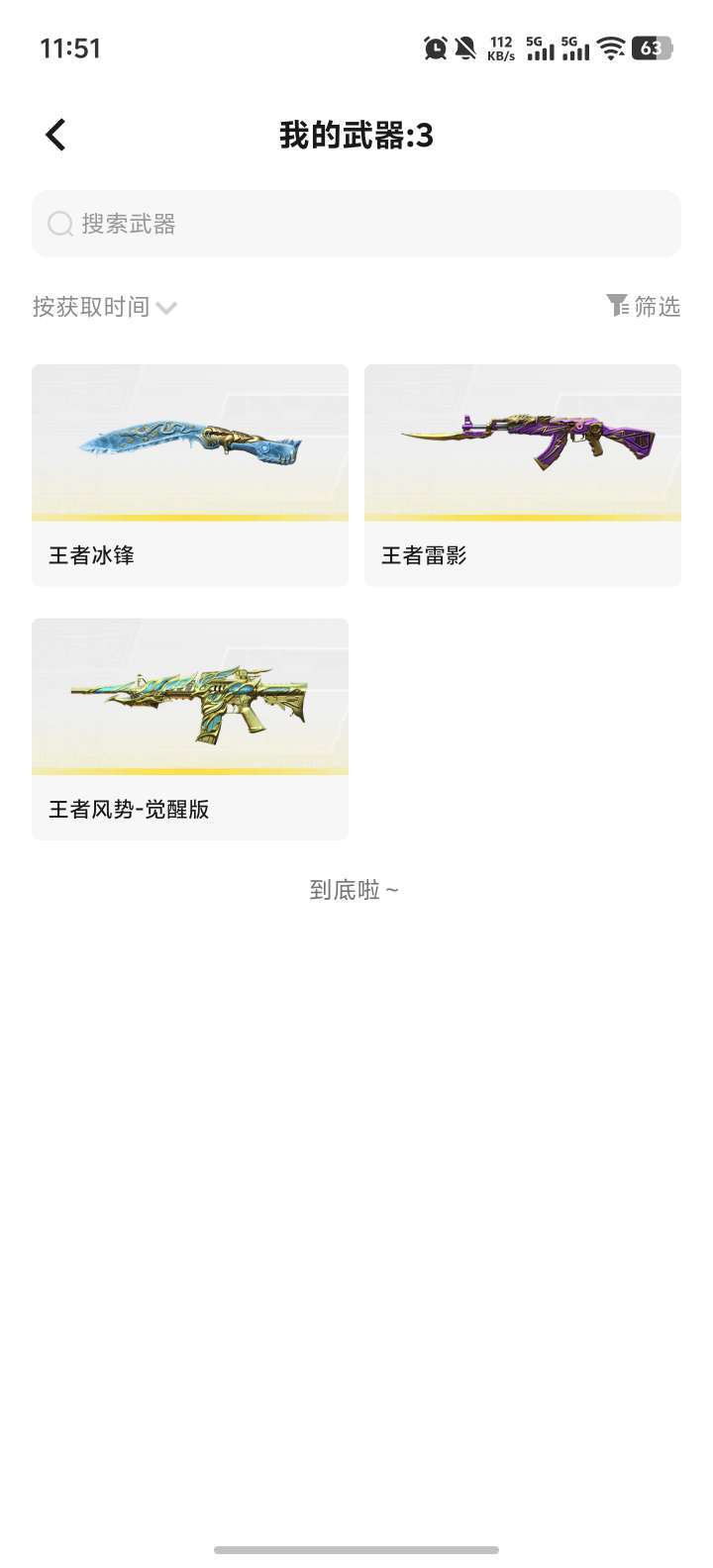713x1568 pixels.
Task: Tap the back arrow to return
Action: pyautogui.click(x=54, y=134)
